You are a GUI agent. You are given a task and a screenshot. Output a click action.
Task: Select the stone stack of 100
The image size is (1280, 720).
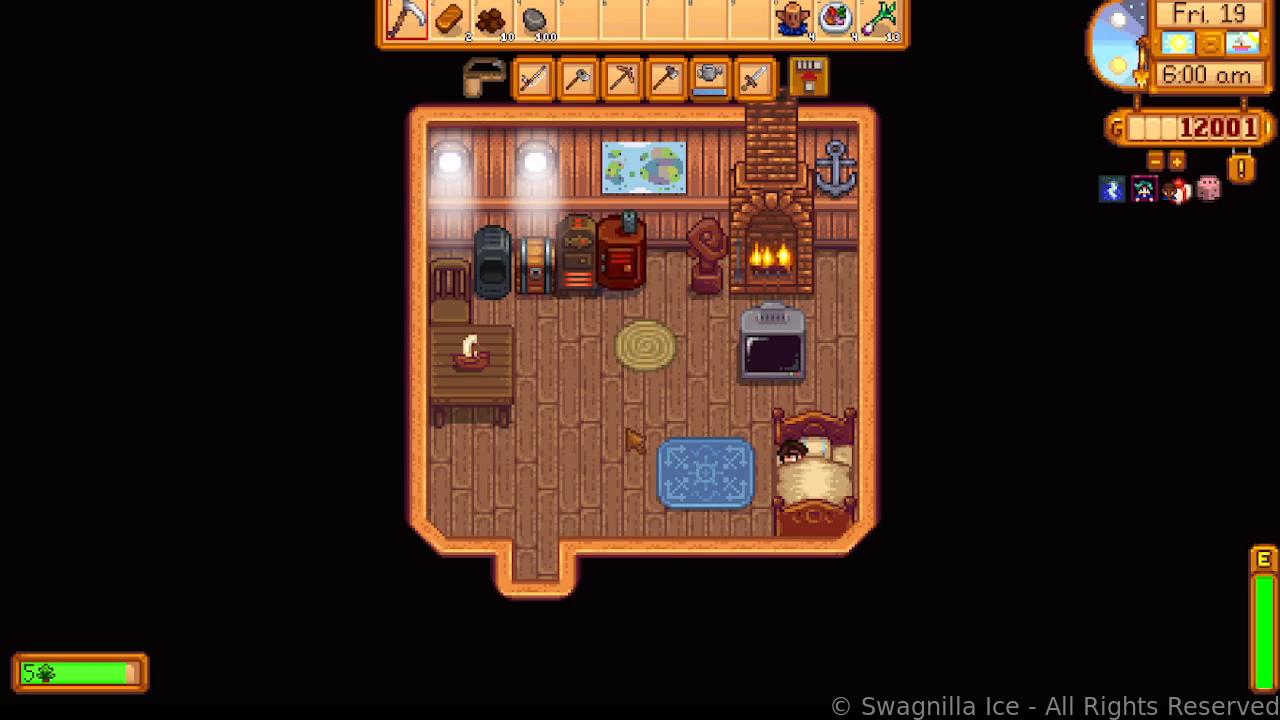click(x=535, y=19)
